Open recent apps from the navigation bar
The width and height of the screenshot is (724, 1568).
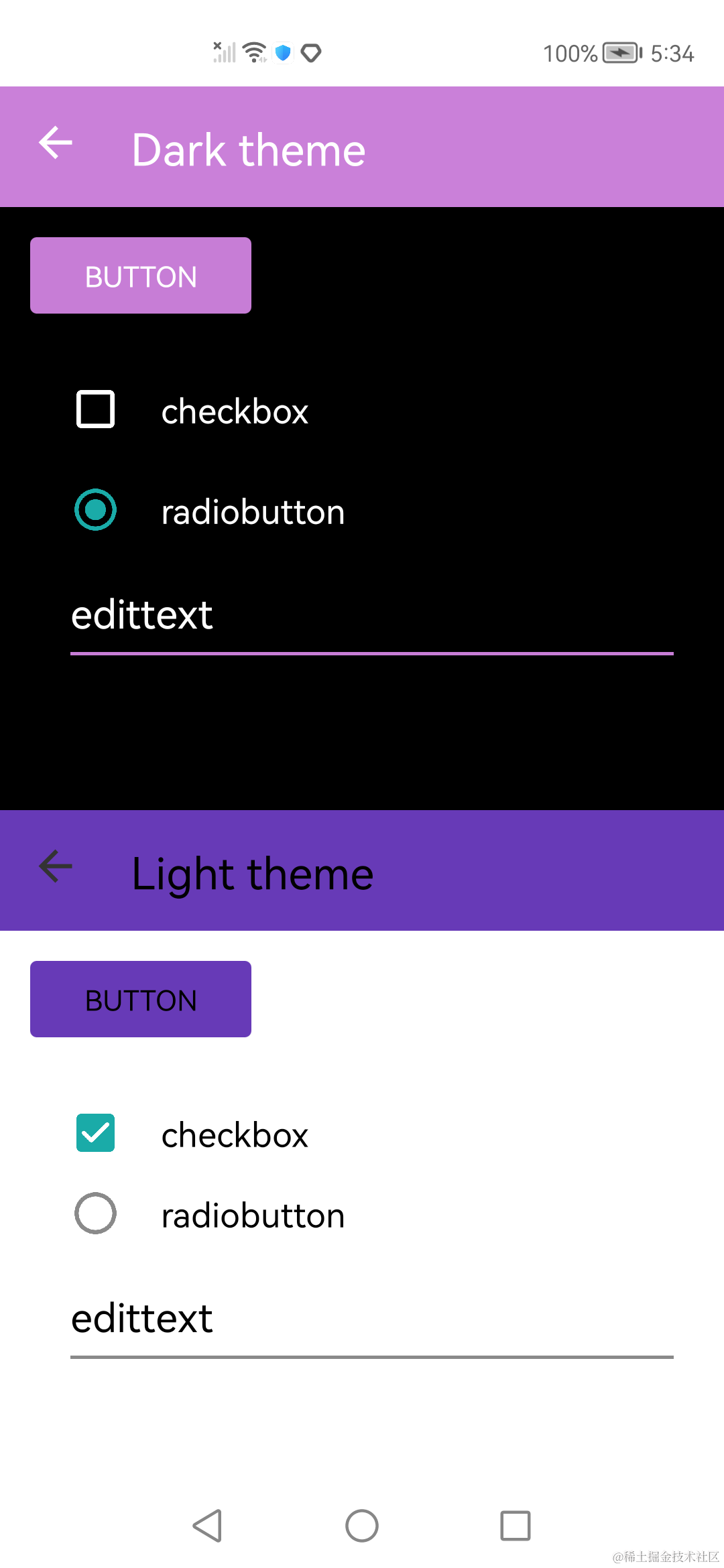(516, 1526)
